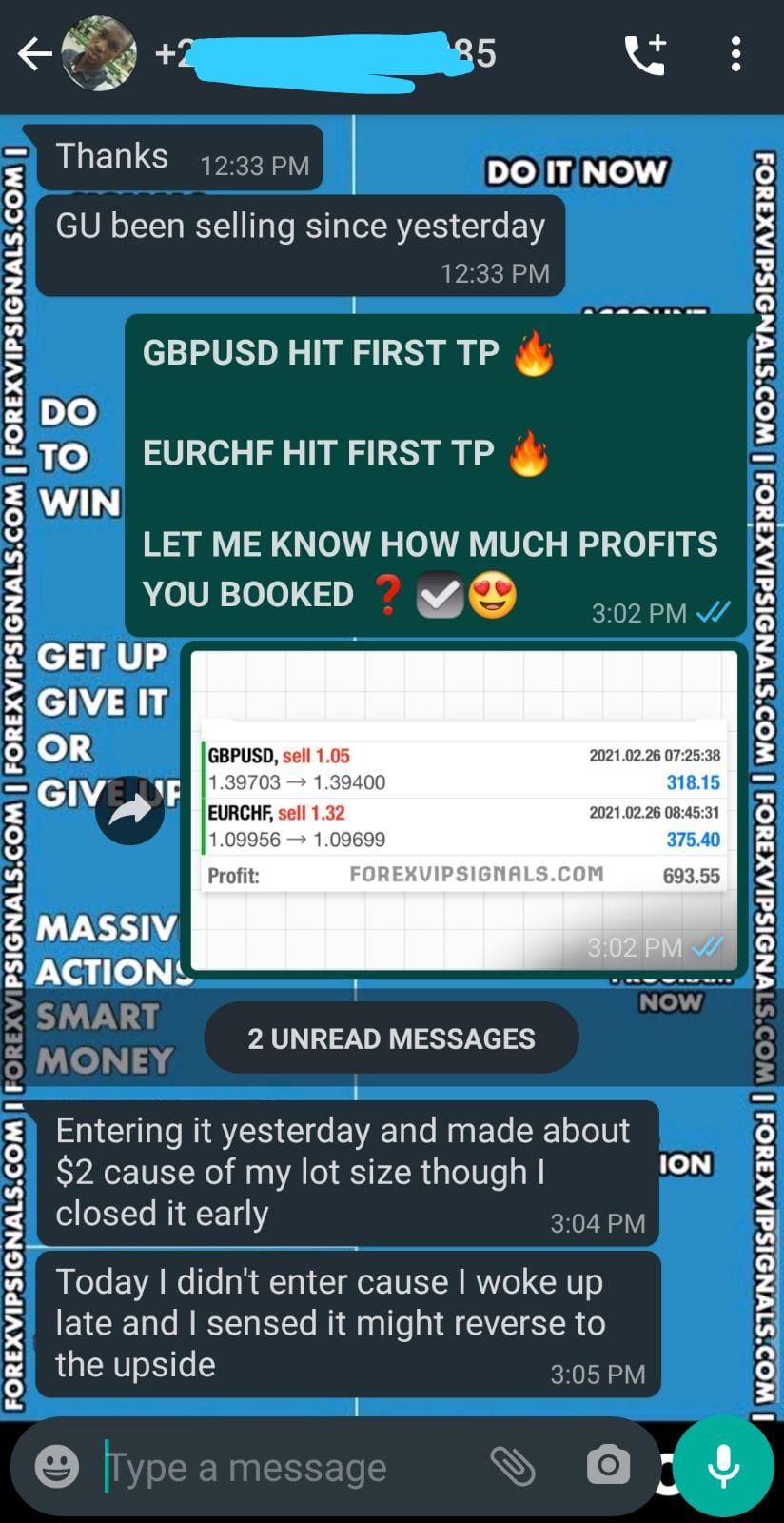Focus the Type a message field

tap(285, 1467)
